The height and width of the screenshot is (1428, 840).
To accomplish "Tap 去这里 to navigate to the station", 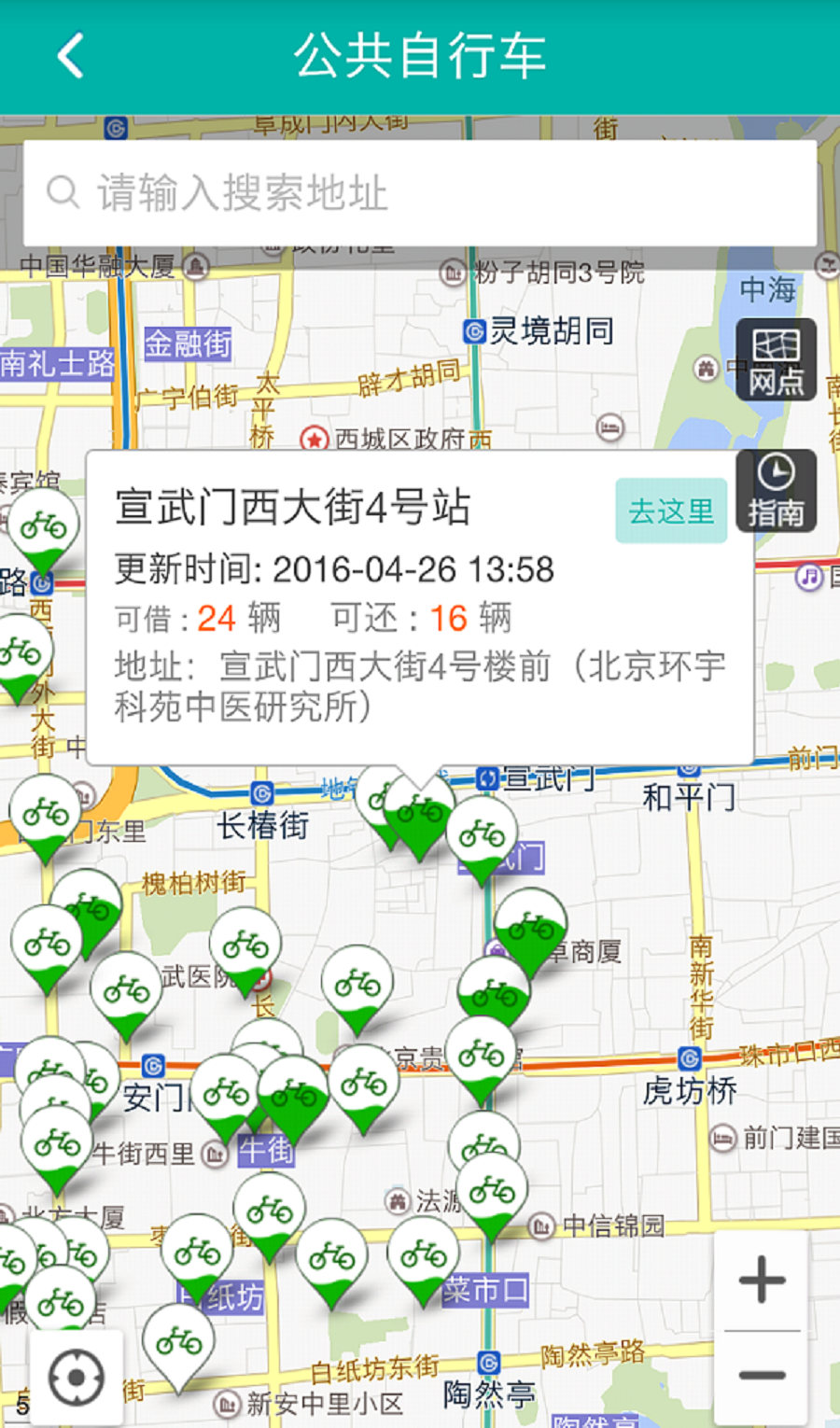I will click(671, 511).
